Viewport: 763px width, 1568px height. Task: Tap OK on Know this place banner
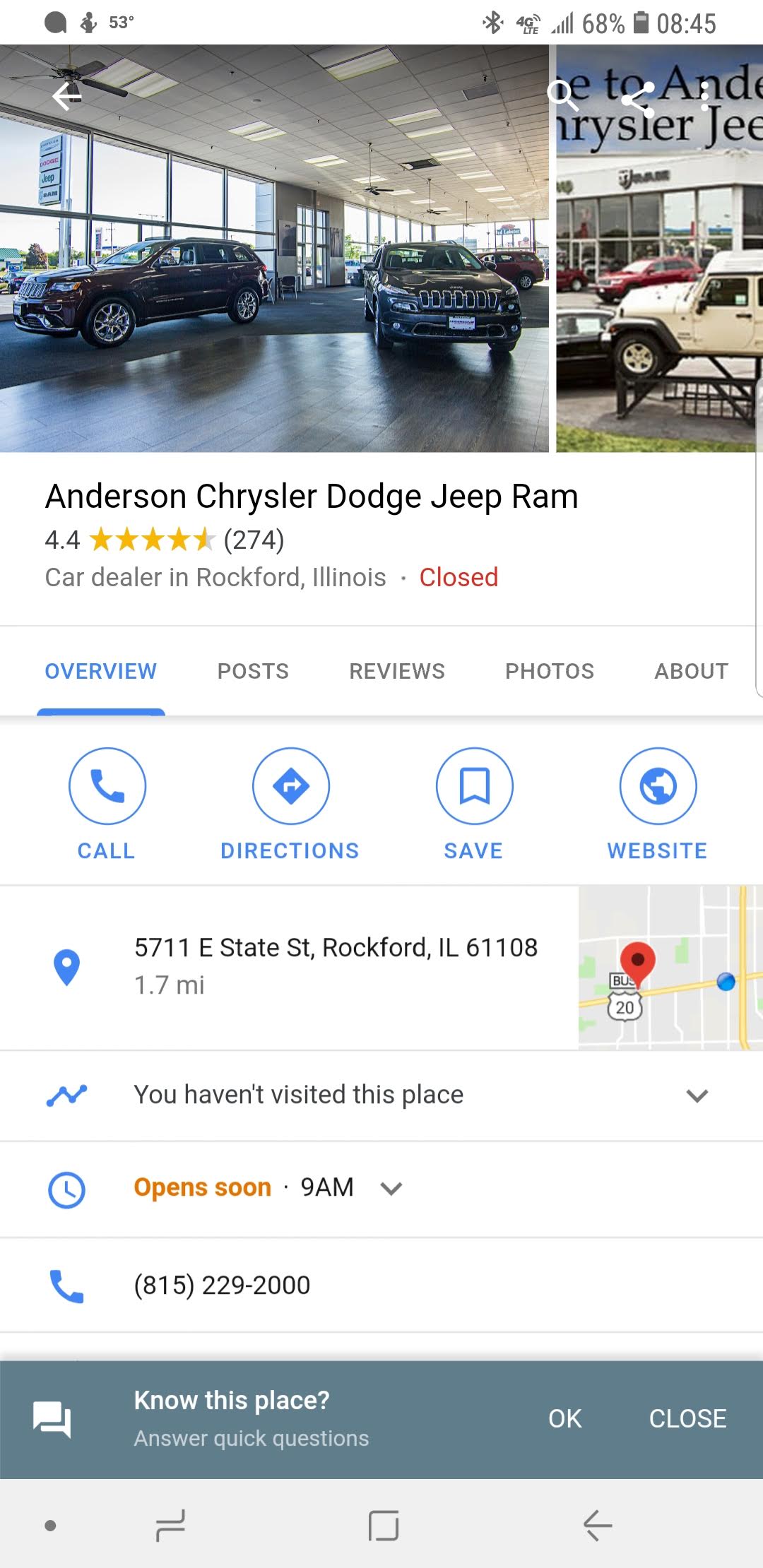(564, 1418)
